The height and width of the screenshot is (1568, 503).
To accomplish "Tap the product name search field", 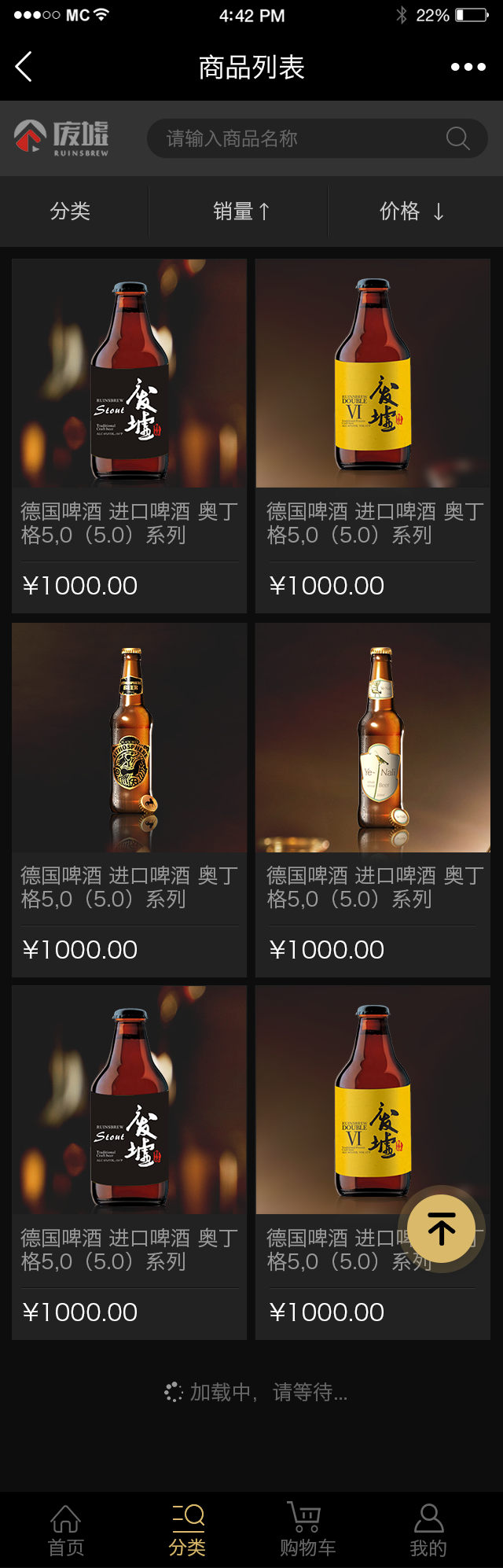I will pyautogui.click(x=299, y=138).
